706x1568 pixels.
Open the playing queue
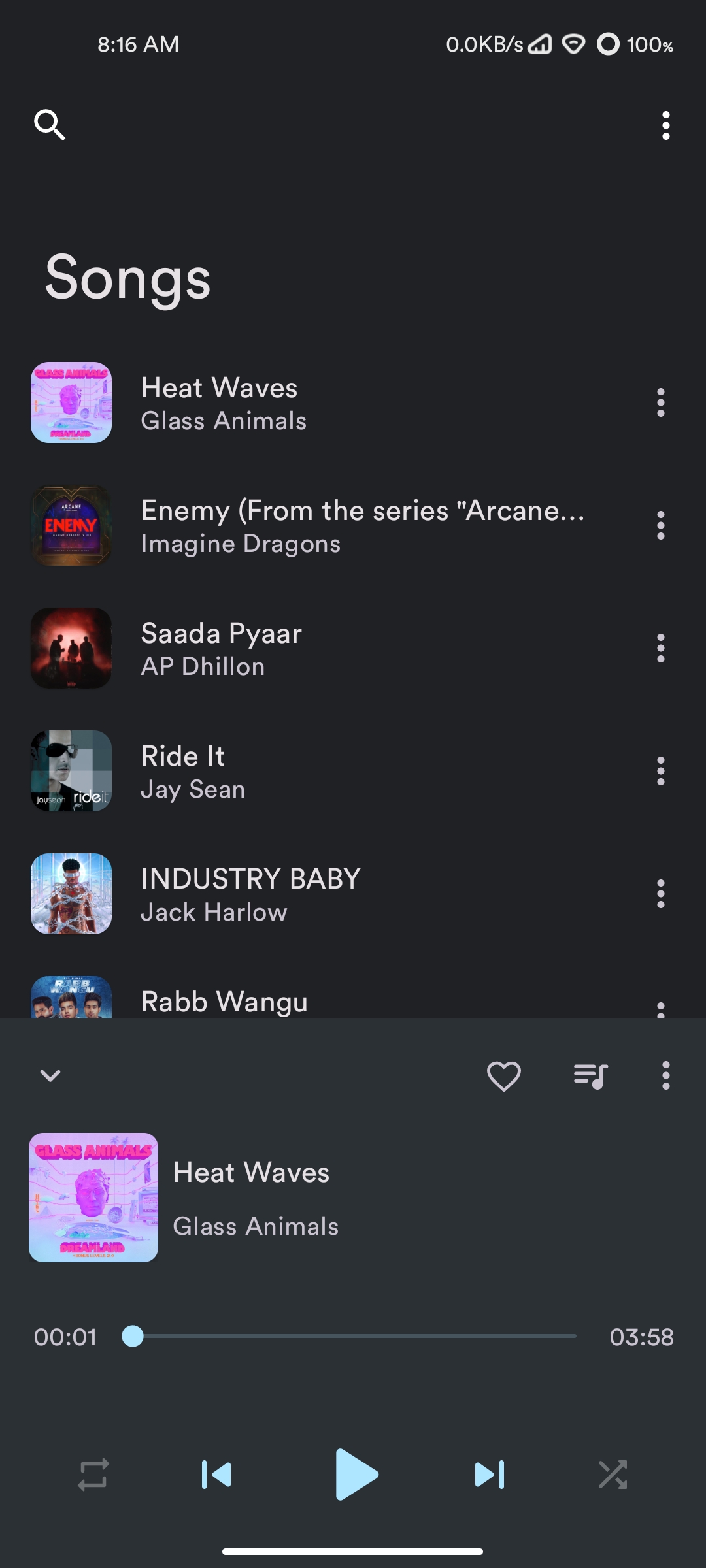(590, 1076)
